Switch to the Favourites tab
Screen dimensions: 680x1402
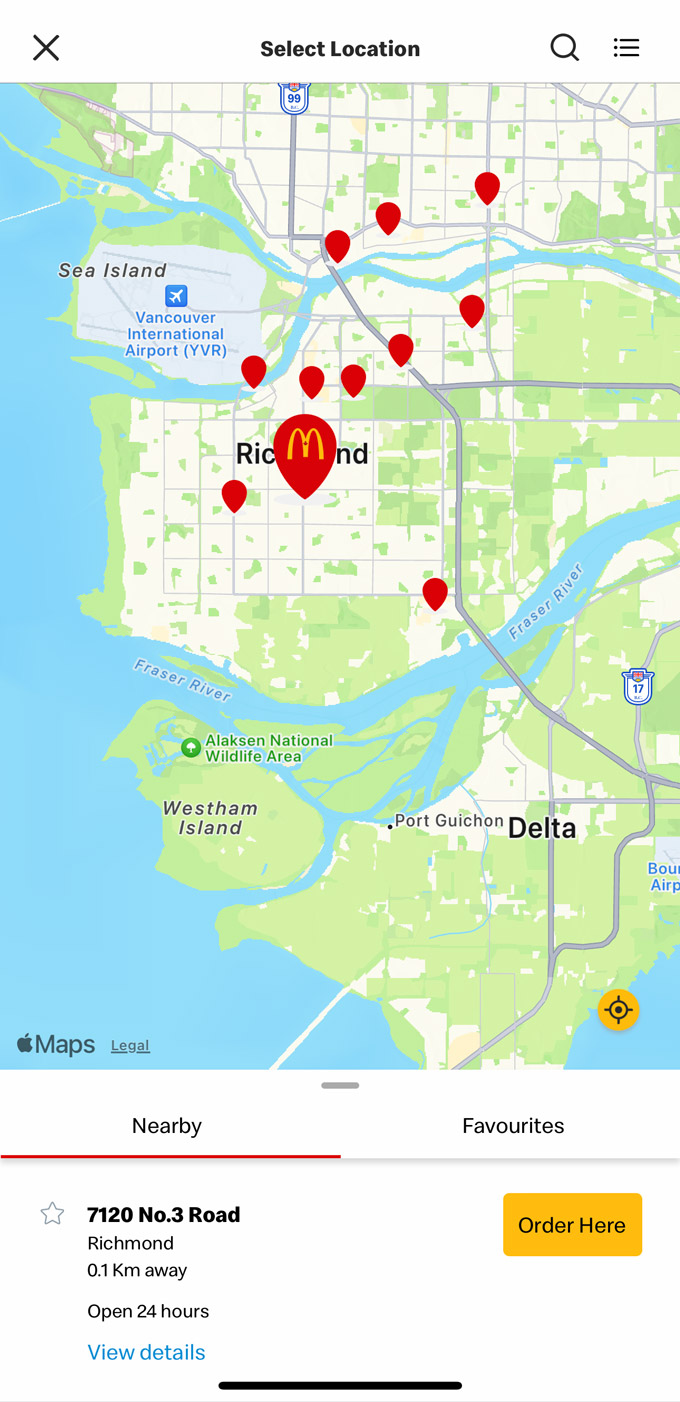512,1126
